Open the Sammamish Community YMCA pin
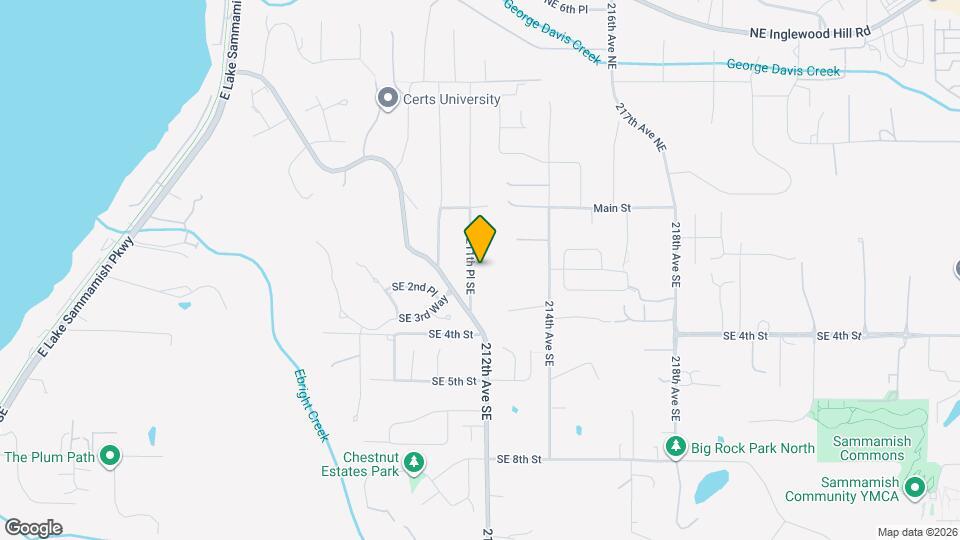The image size is (960, 540). [x=914, y=488]
